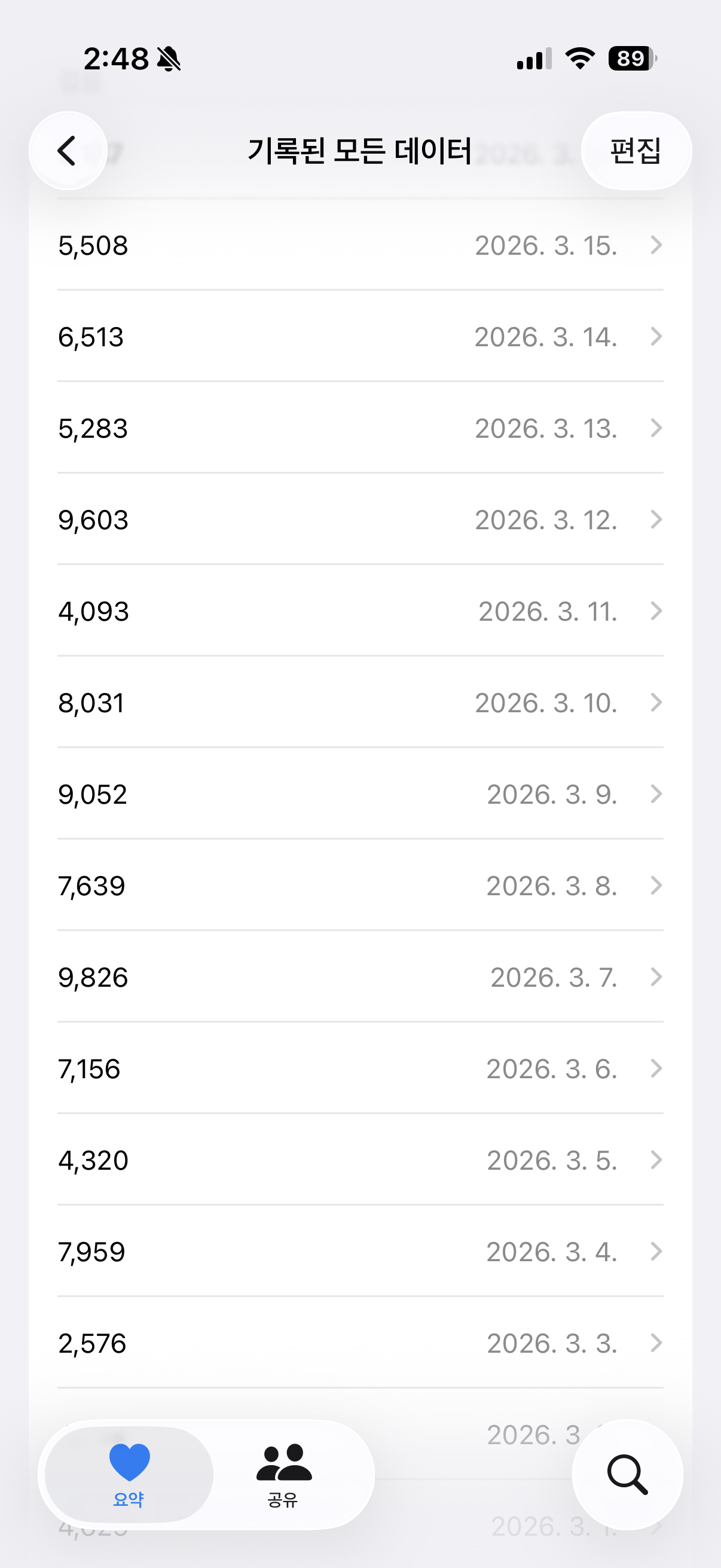The width and height of the screenshot is (721, 1568).
Task: Select the 9,603 record dated 2026. 3. 12.
Action: click(360, 520)
